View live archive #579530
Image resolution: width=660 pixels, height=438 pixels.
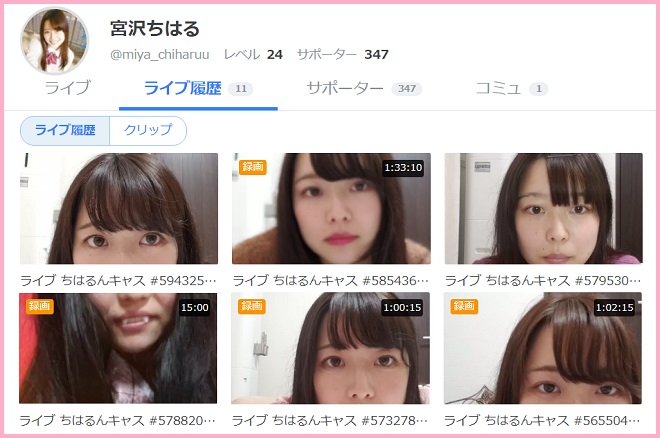[x=543, y=209]
